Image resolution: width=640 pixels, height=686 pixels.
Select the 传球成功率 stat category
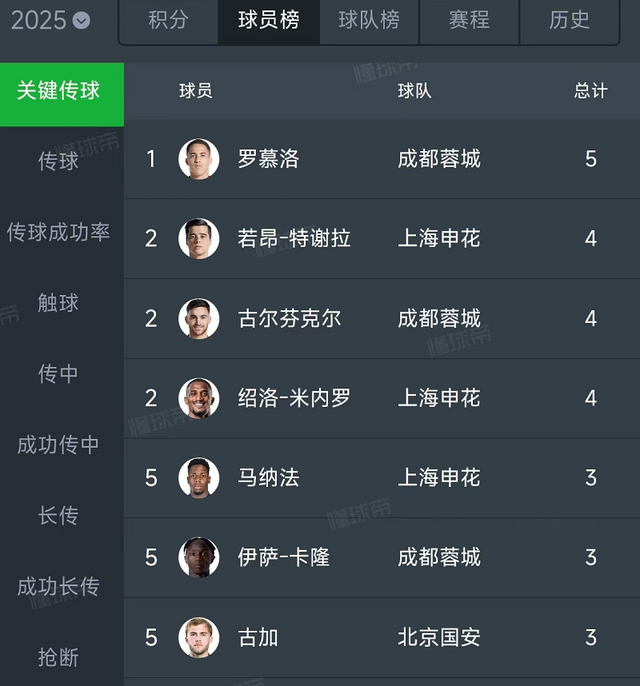coord(58,232)
